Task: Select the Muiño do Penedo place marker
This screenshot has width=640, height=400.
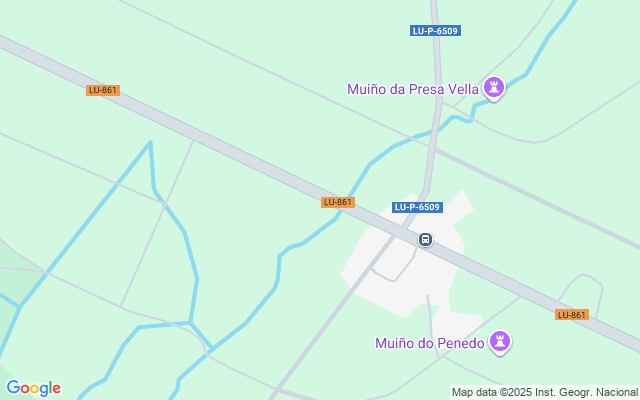Action: click(x=500, y=342)
